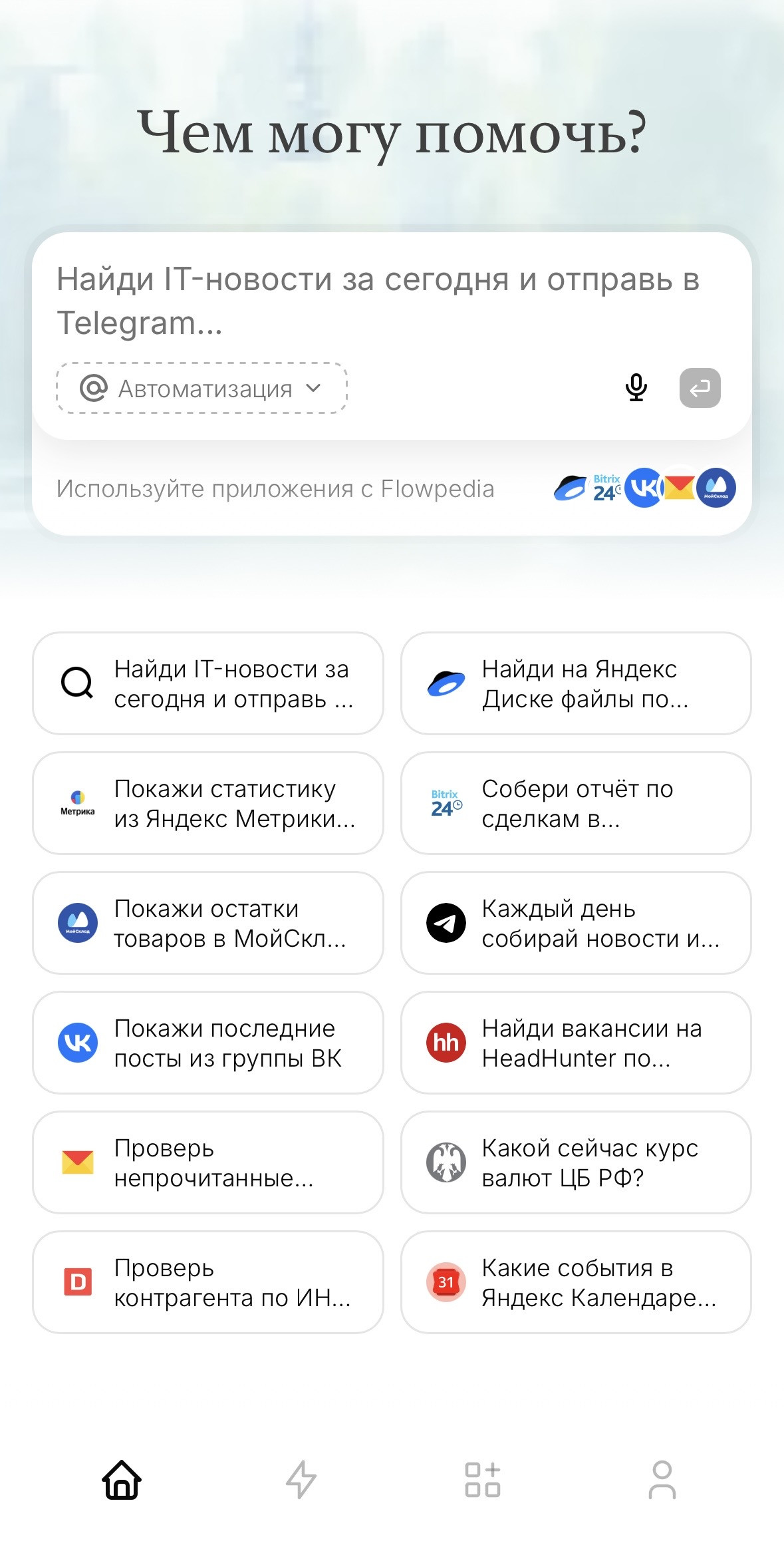
Task: Pick 'Покажи статистику из Яндекс Метрики' suggestion
Action: tap(208, 803)
